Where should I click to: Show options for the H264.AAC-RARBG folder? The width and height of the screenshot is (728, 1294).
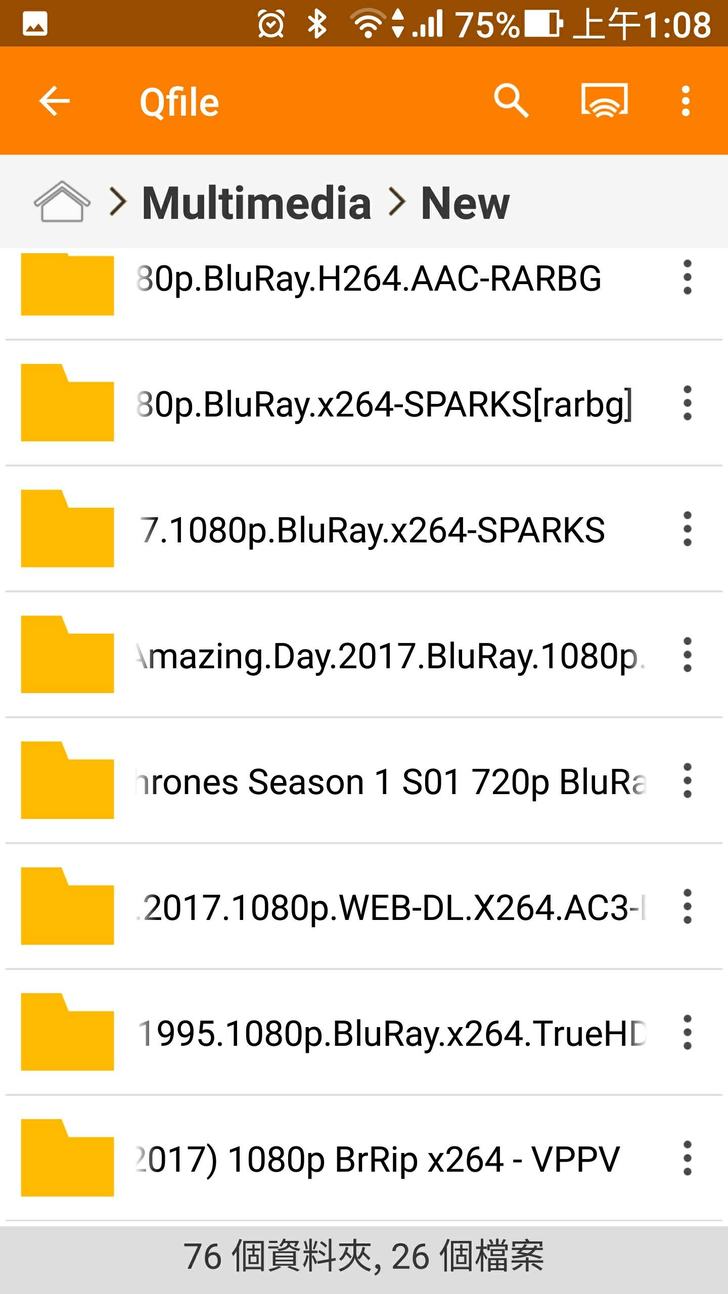[x=687, y=278]
